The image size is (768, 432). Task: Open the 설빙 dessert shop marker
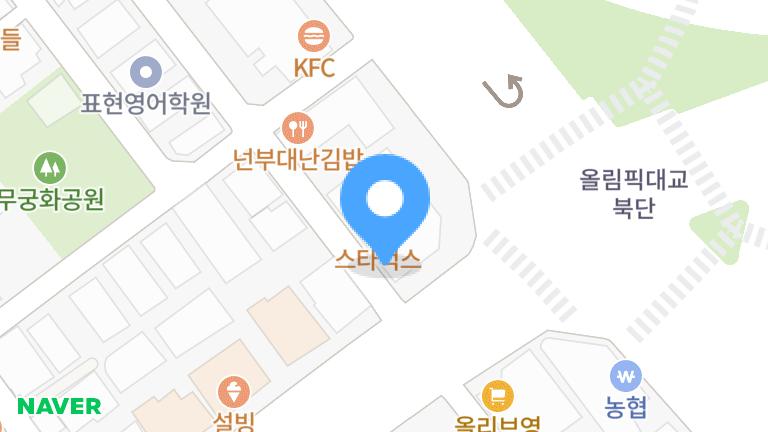pos(233,389)
